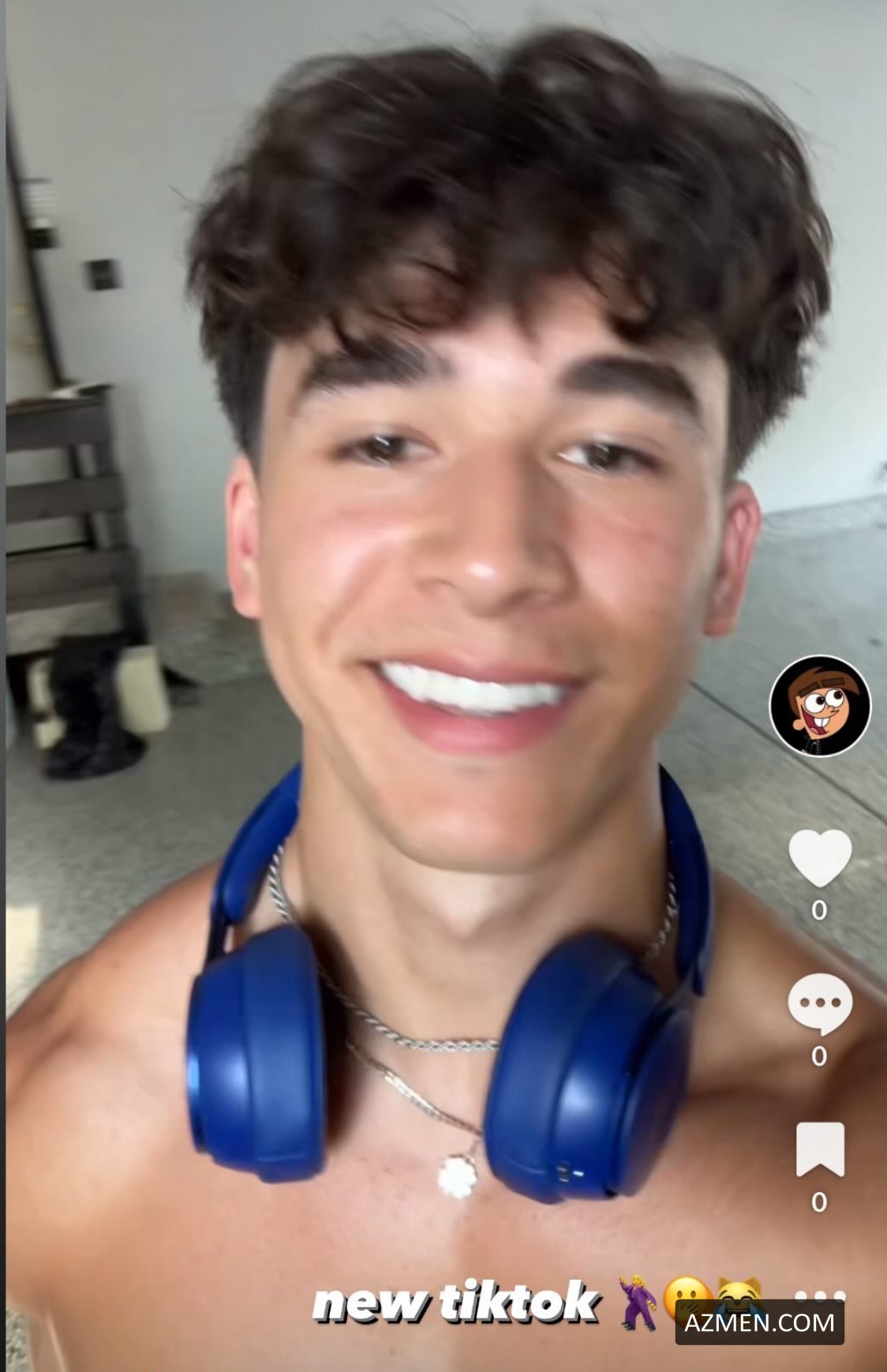Open the comments bubble
This screenshot has height=1372, width=887.
820,1003
